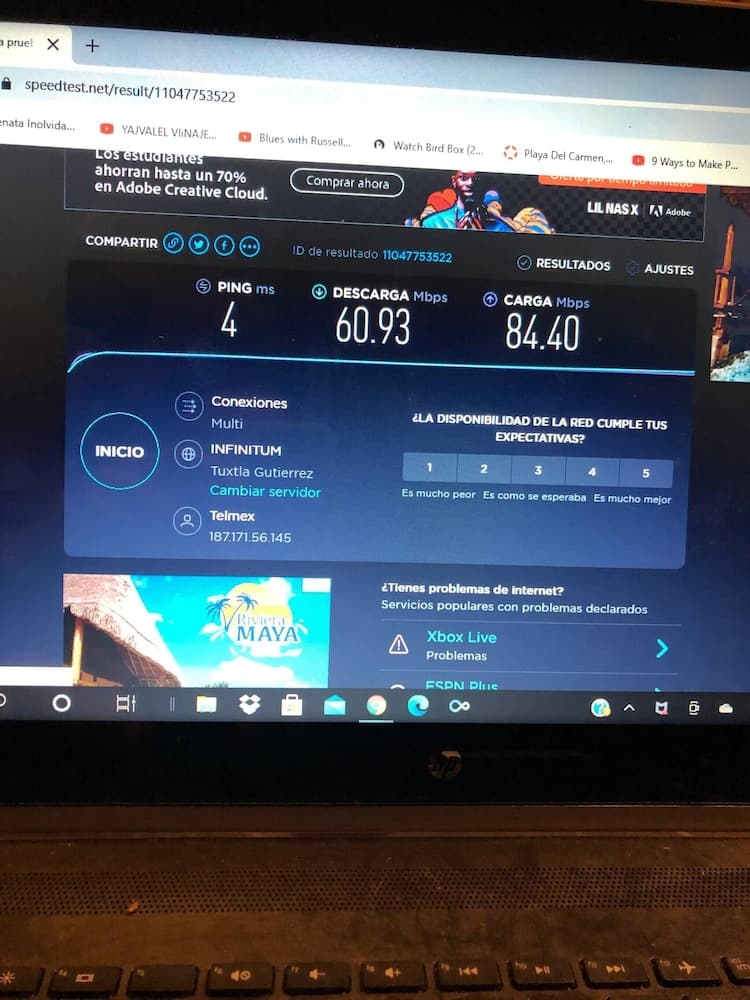Viewport: 750px width, 1000px height.
Task: Open a new browser tab
Action: tap(92, 46)
